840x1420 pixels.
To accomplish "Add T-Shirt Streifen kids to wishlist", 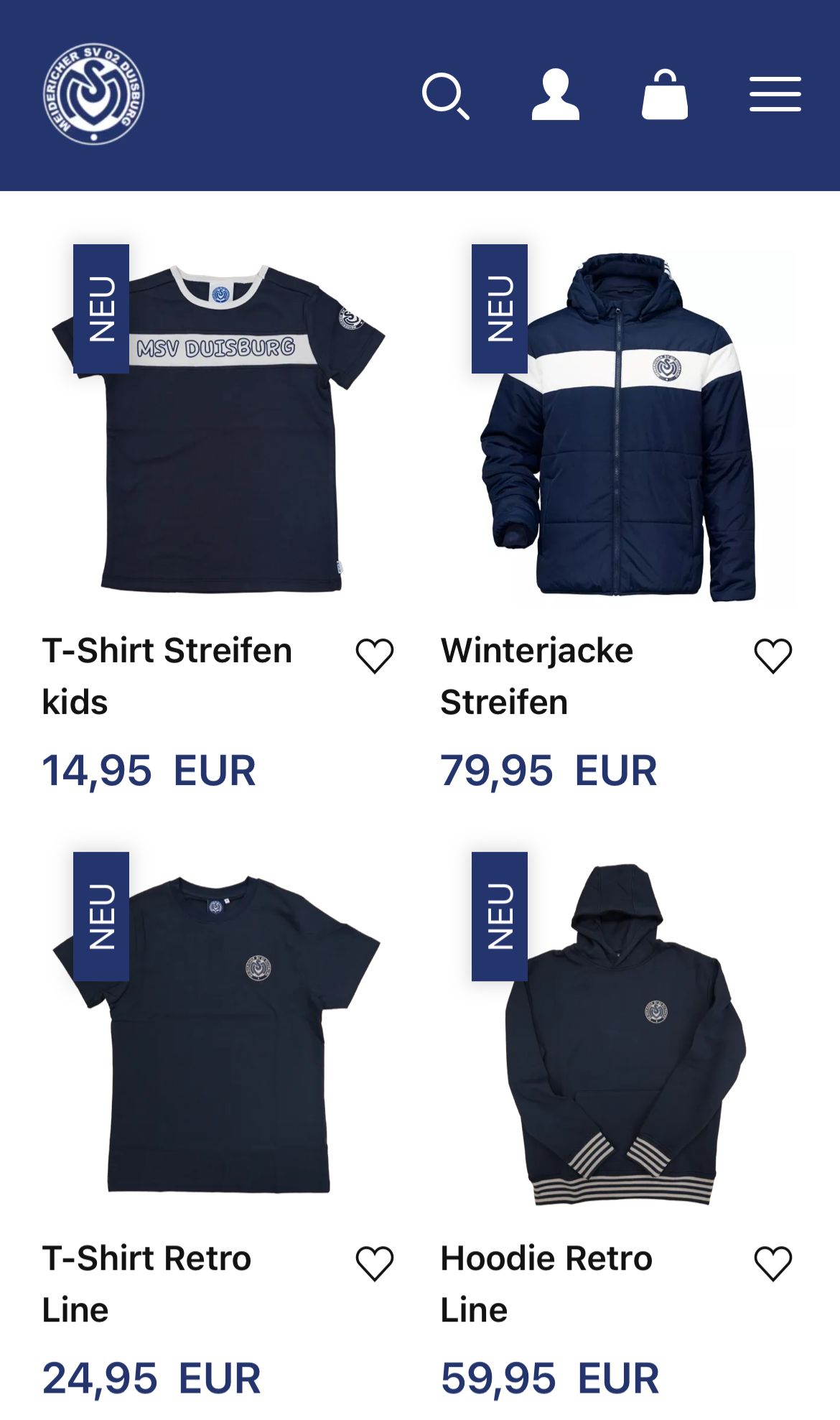I will pos(375,655).
